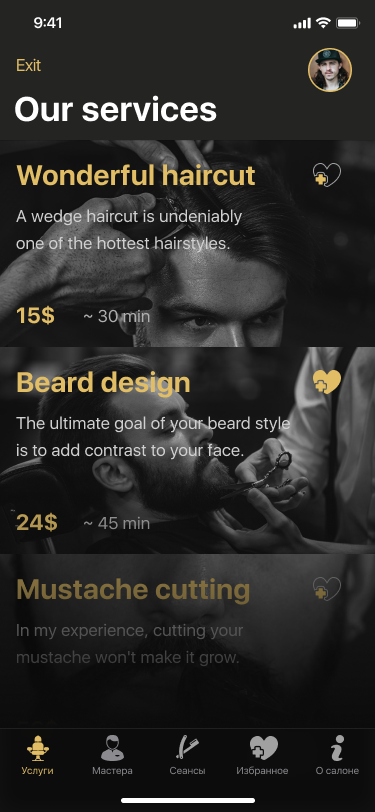The height and width of the screenshot is (812, 375).
Task: Open the profile avatar photo
Action: coord(330,70)
